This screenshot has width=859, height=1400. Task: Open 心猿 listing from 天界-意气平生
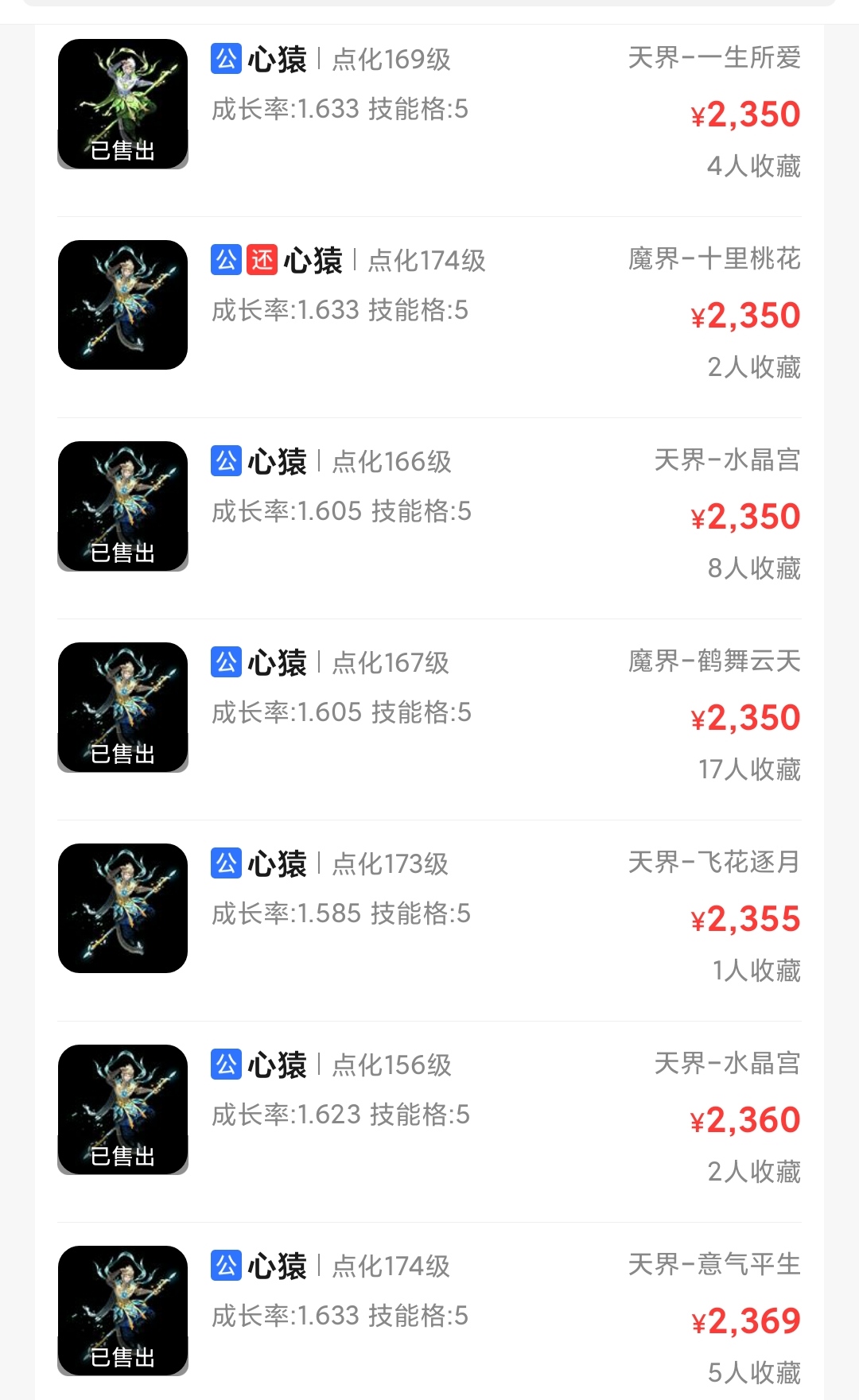(x=429, y=1312)
